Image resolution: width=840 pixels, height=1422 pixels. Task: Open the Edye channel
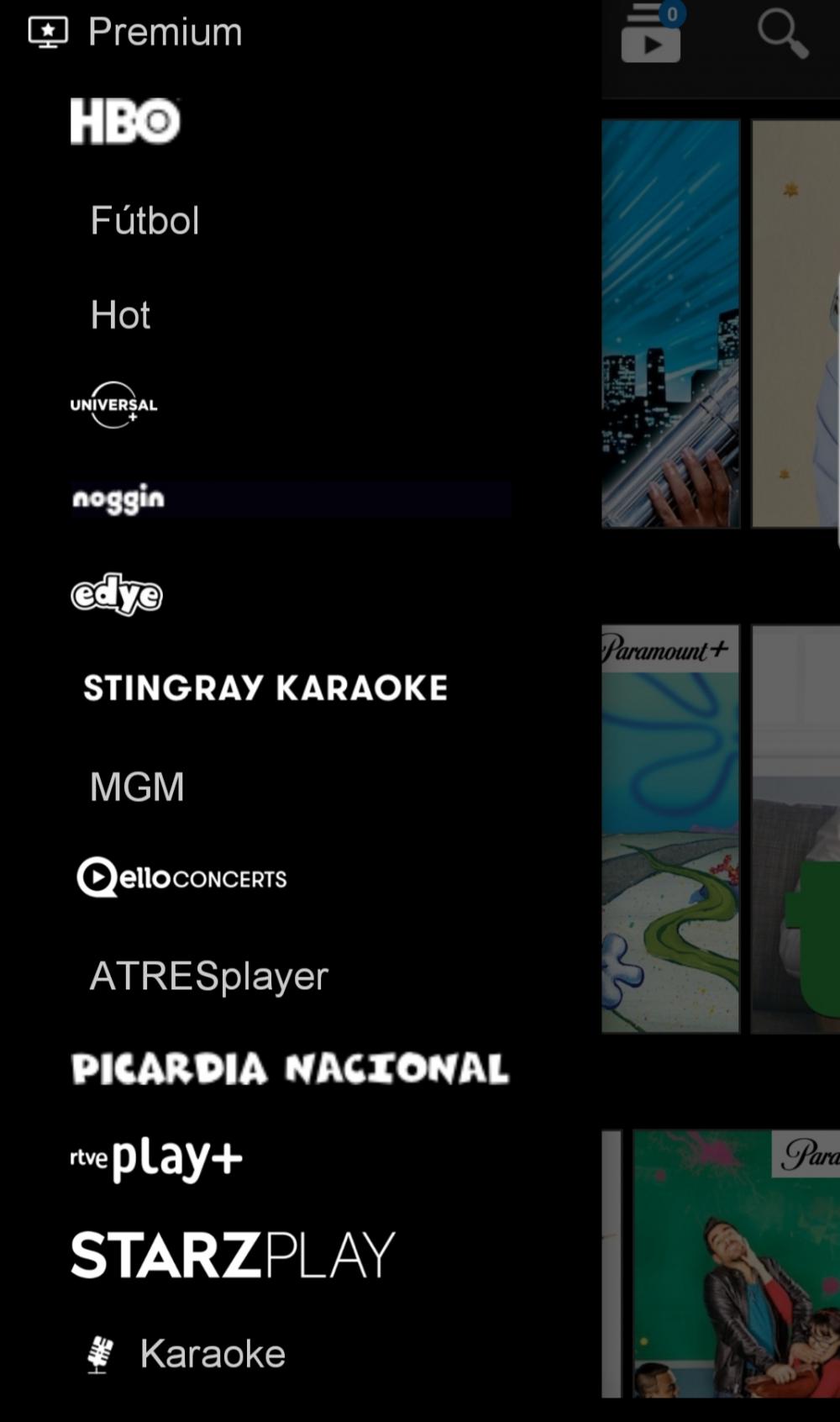coord(117,595)
